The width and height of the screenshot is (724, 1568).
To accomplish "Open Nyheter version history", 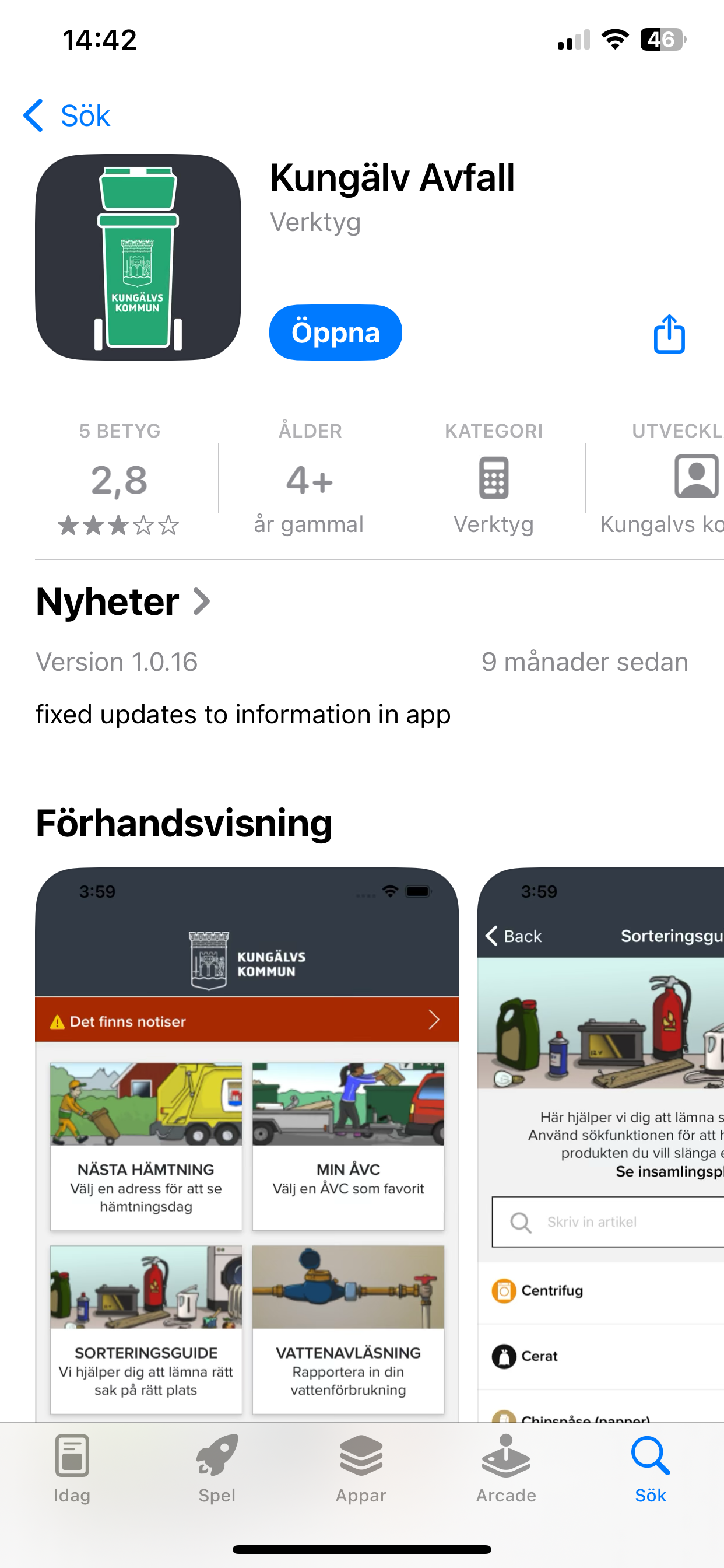I will point(123,602).
